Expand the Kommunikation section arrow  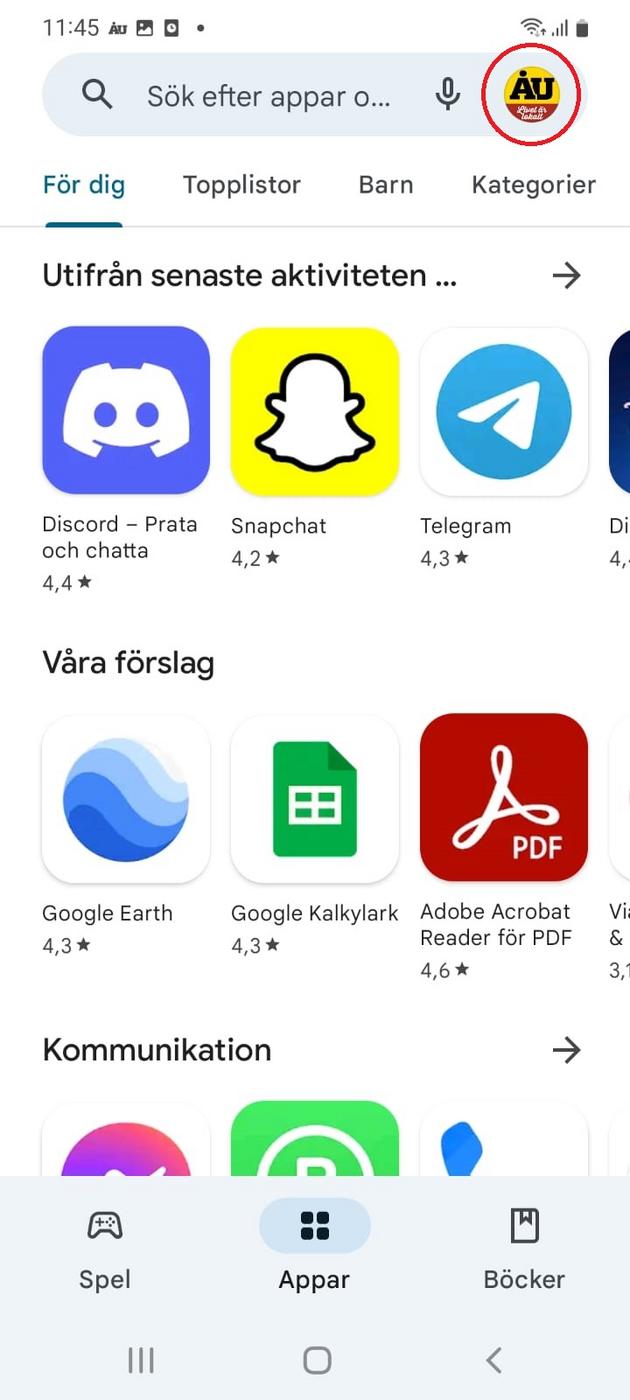566,1049
